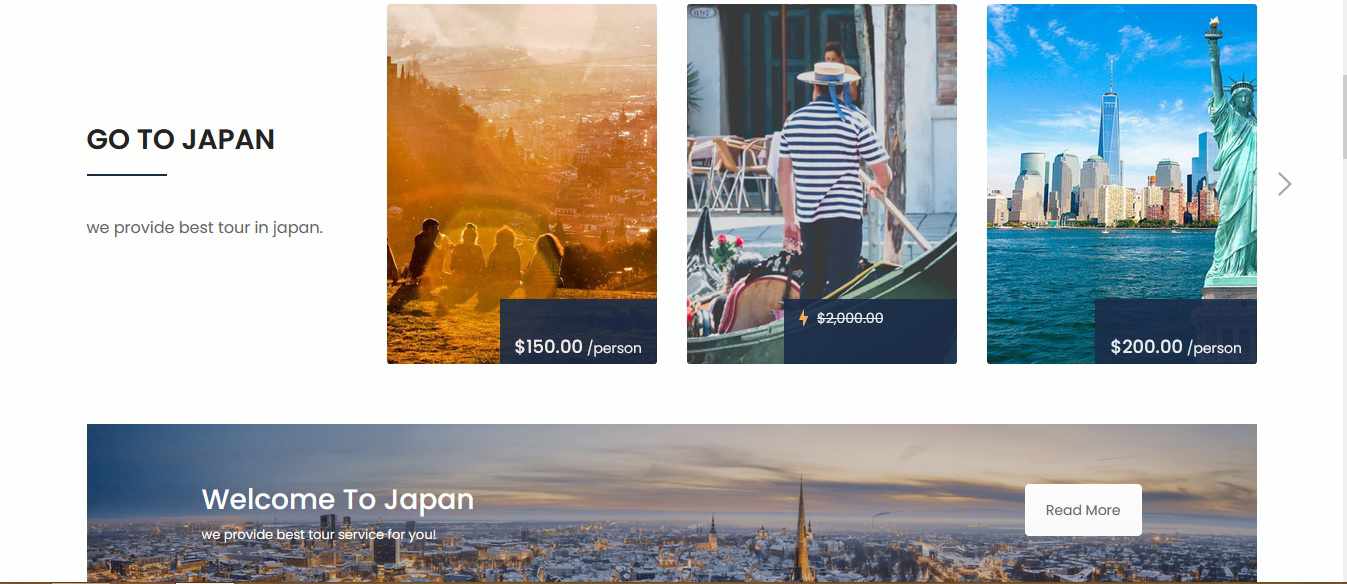
Task: Tap the Read More button
Action: point(1082,510)
